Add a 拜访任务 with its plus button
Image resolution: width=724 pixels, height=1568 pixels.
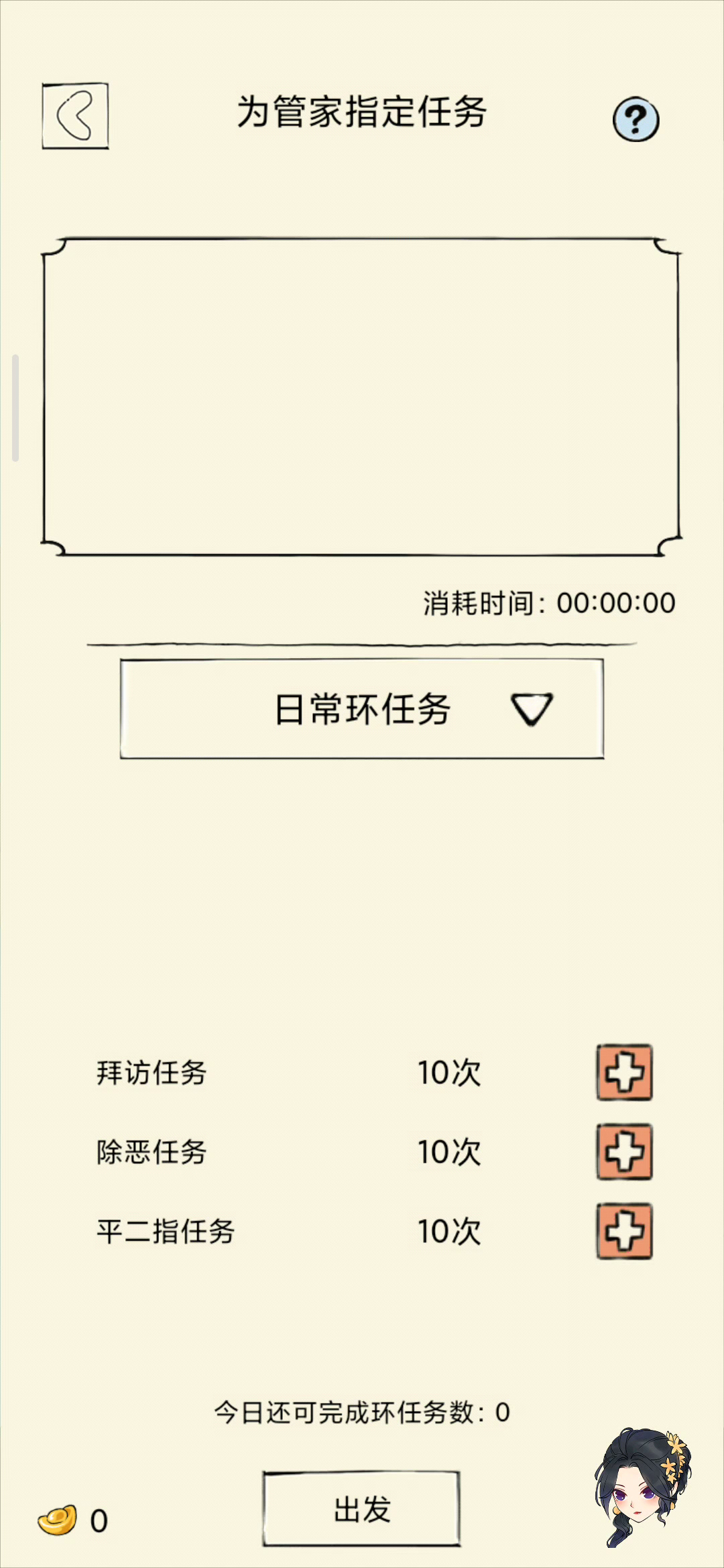[624, 1072]
